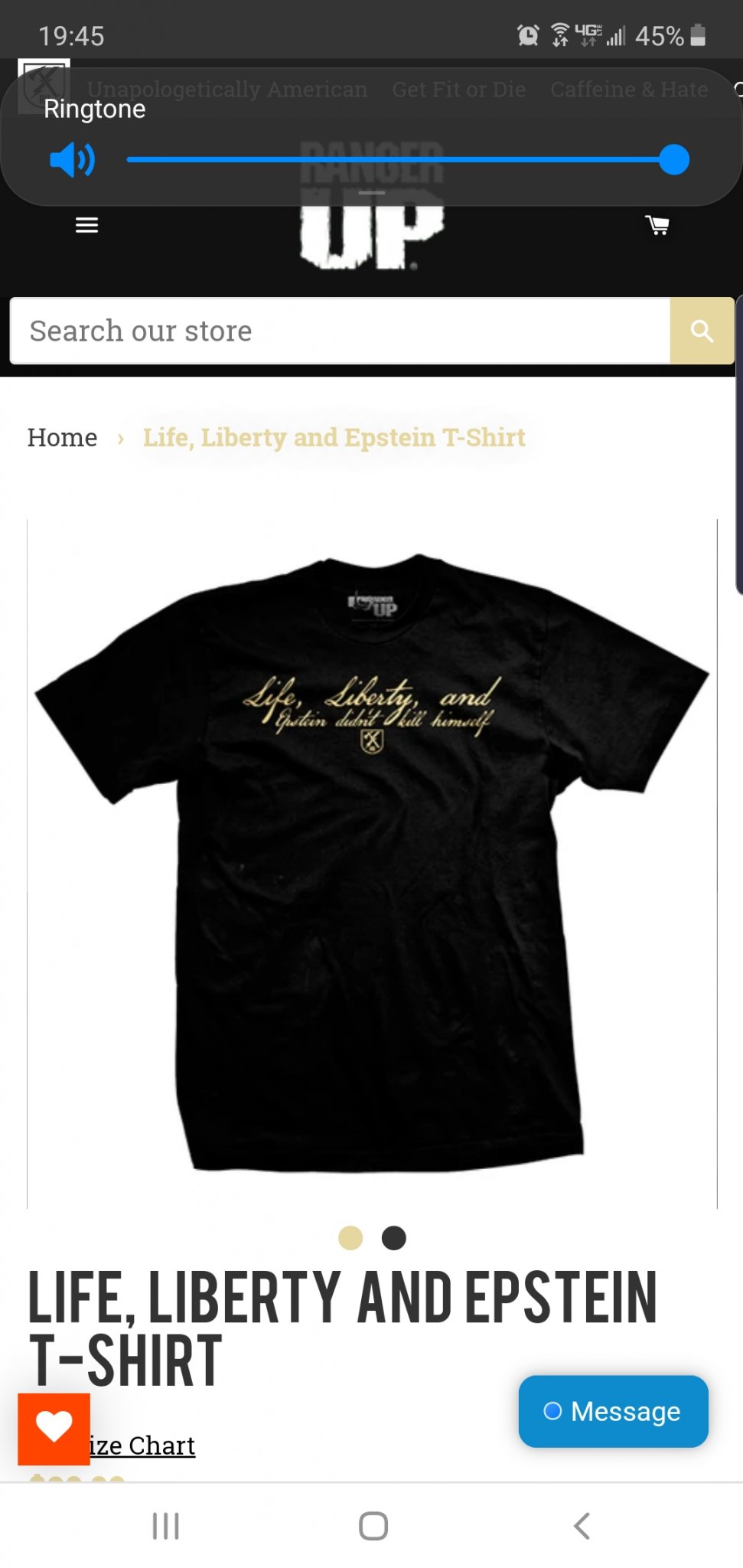The image size is (743, 1568).
Task: Open the shopping cart
Action: (x=657, y=225)
